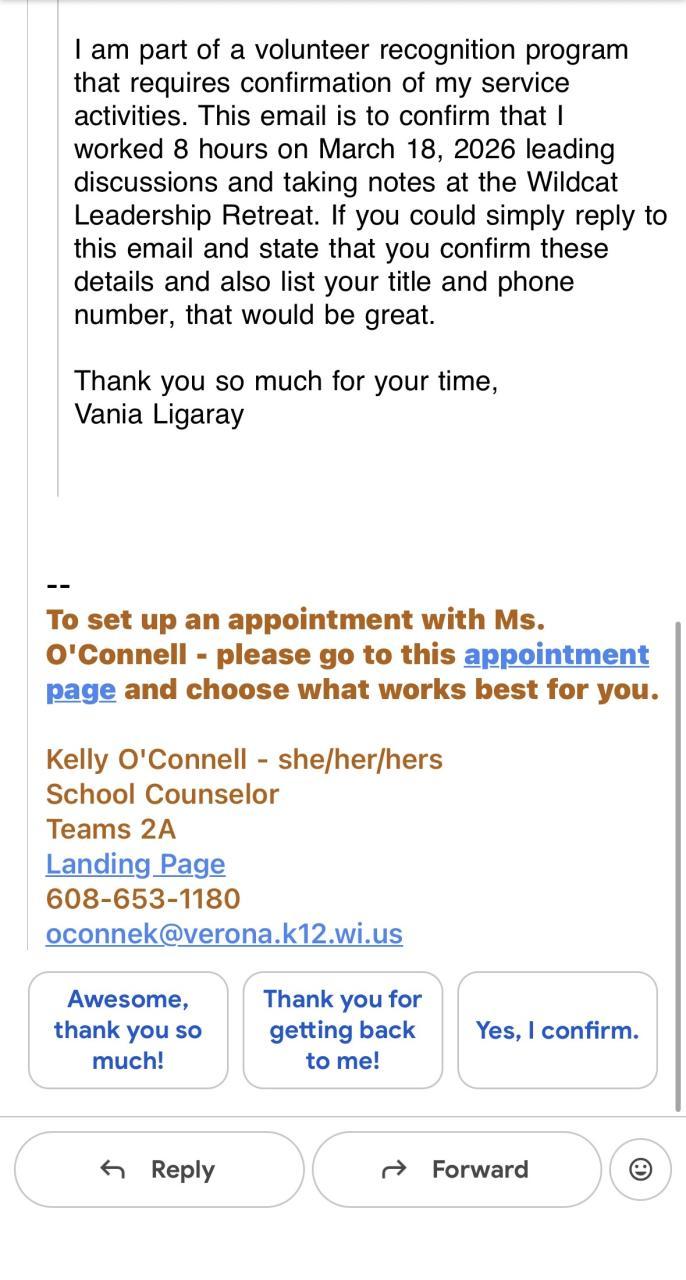
Task: Pick the "Yes, I confirm." smart reply
Action: (557, 1030)
